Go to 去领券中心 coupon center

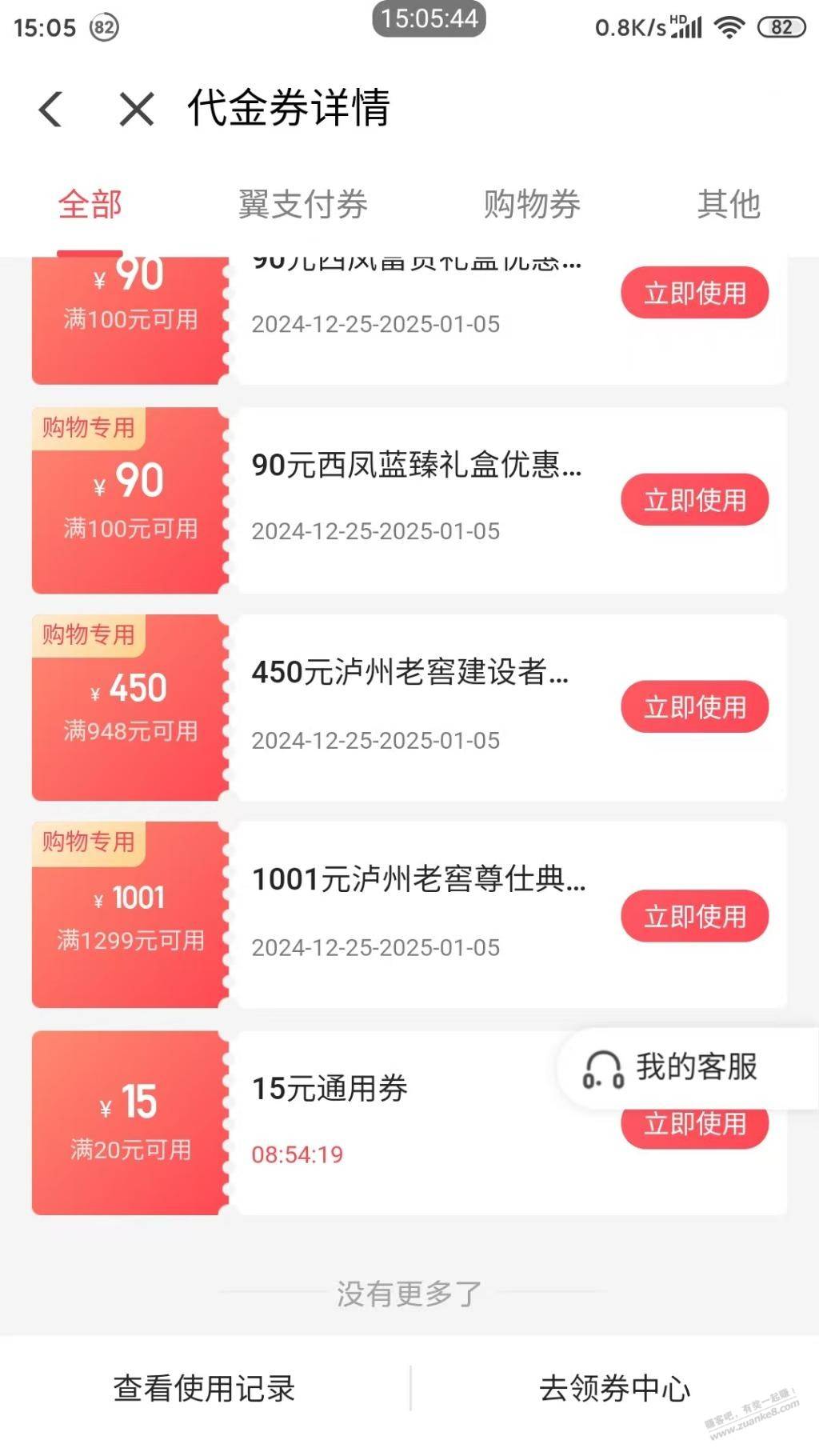coord(614,1389)
